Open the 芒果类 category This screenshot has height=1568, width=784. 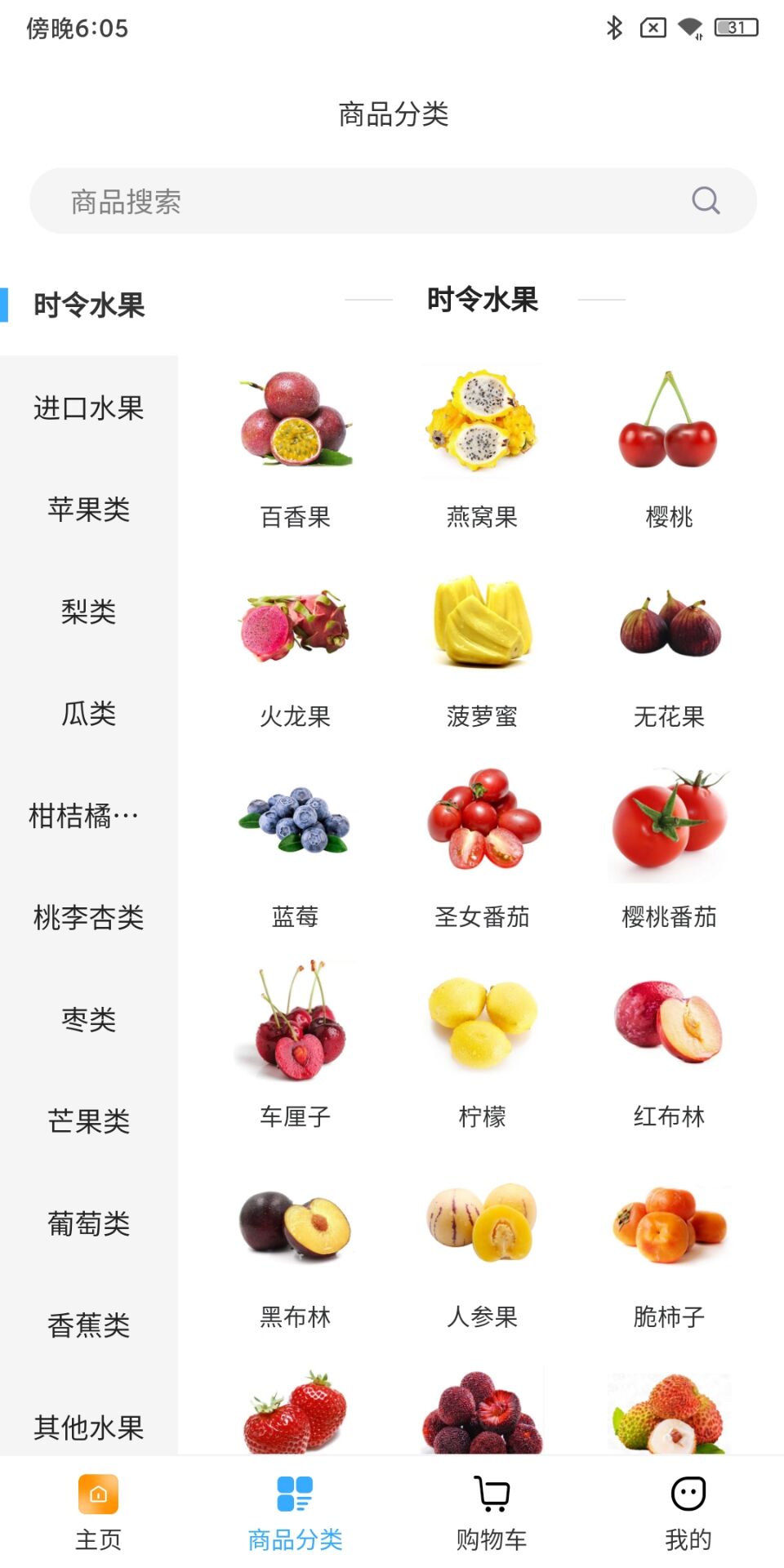tap(89, 1121)
